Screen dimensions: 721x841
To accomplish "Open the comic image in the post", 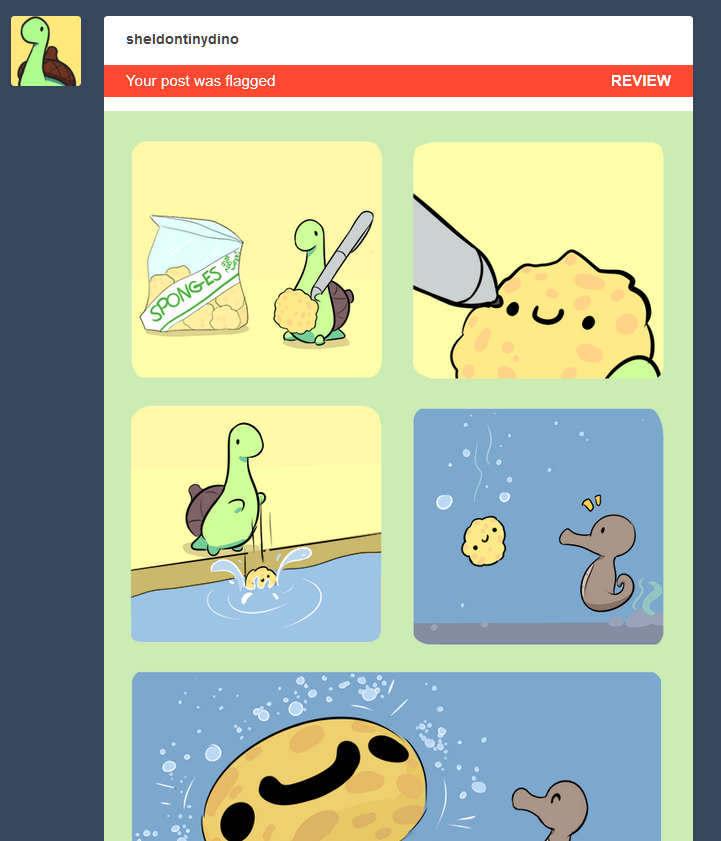I will 398,480.
